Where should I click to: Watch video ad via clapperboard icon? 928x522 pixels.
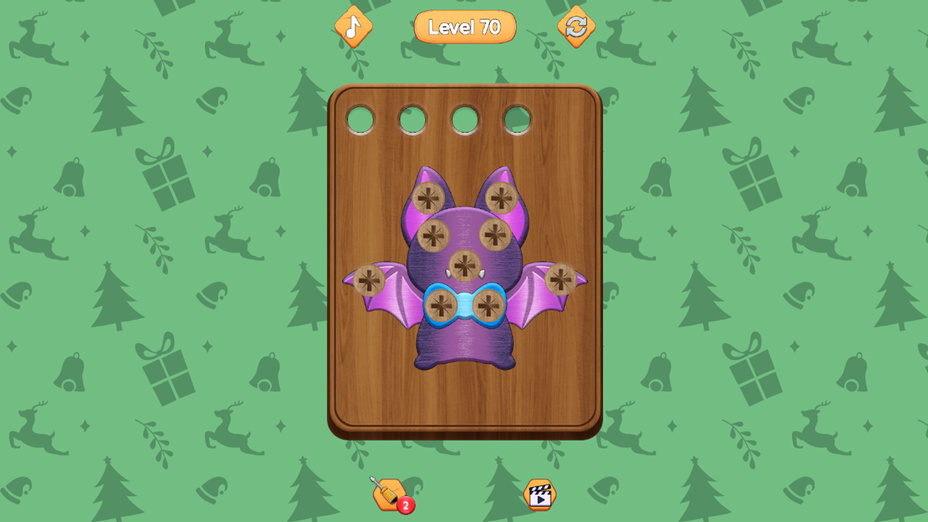(x=539, y=494)
